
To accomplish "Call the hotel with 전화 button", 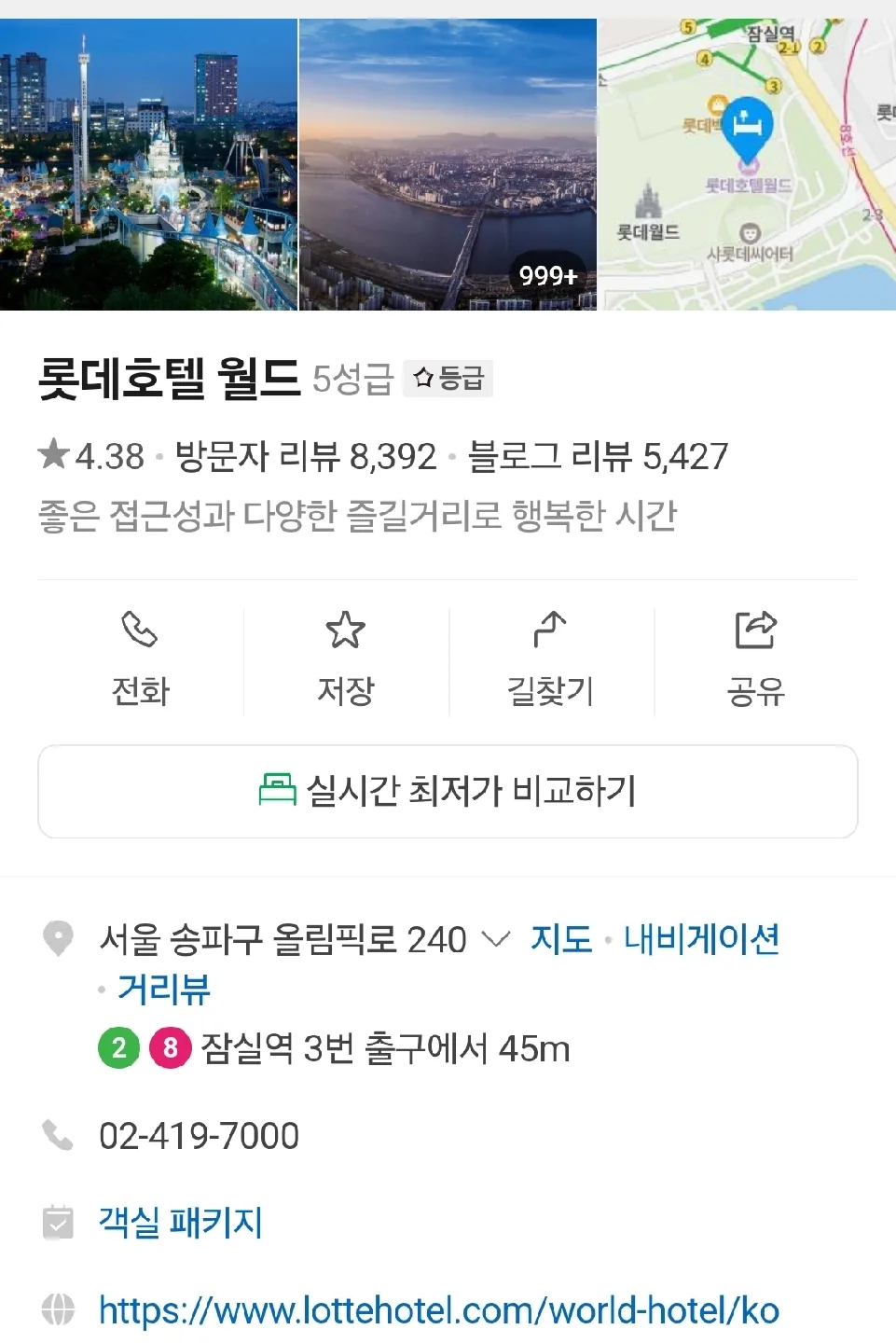I will tap(140, 659).
